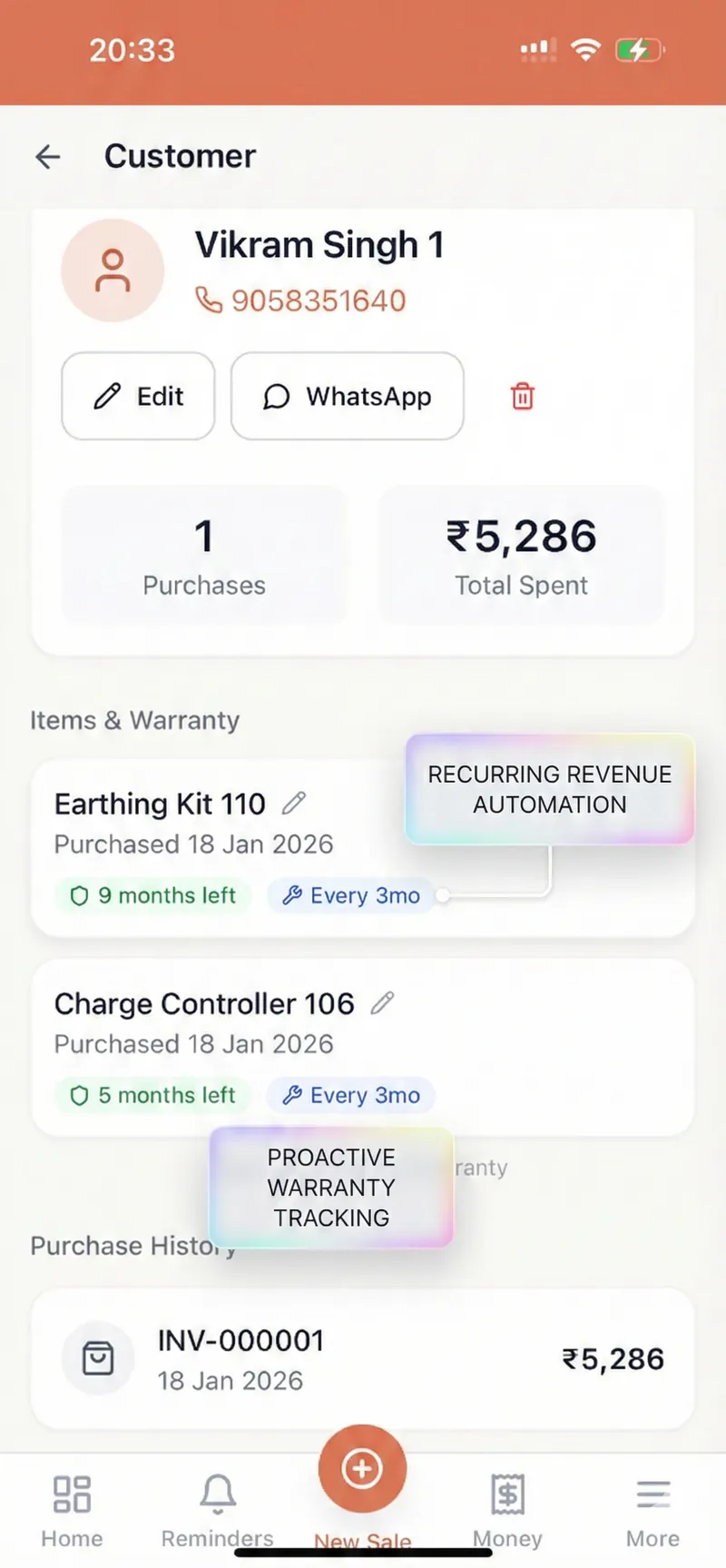Screen dimensions: 726x1568
Task: Start a New Sale
Action: (x=362, y=1471)
